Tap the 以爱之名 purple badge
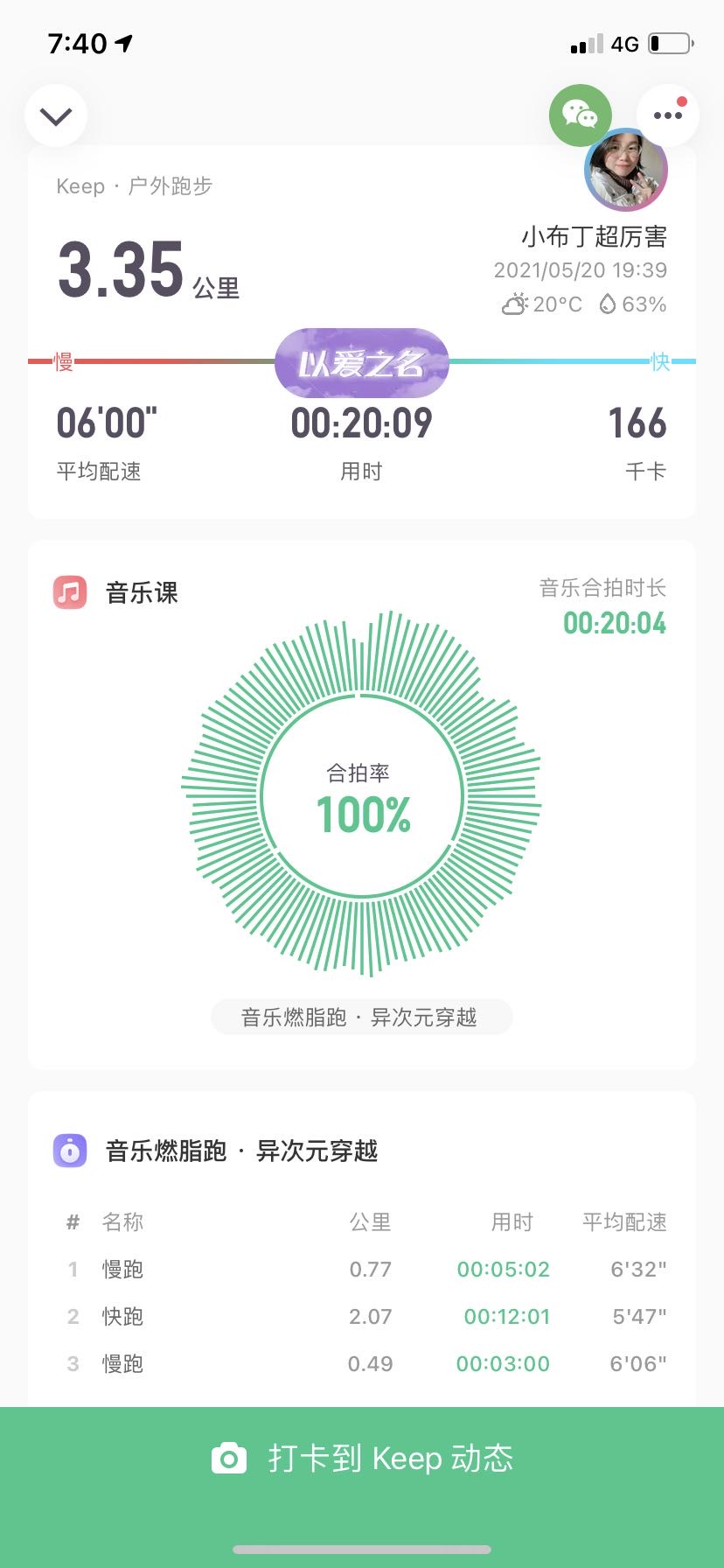 [x=361, y=362]
